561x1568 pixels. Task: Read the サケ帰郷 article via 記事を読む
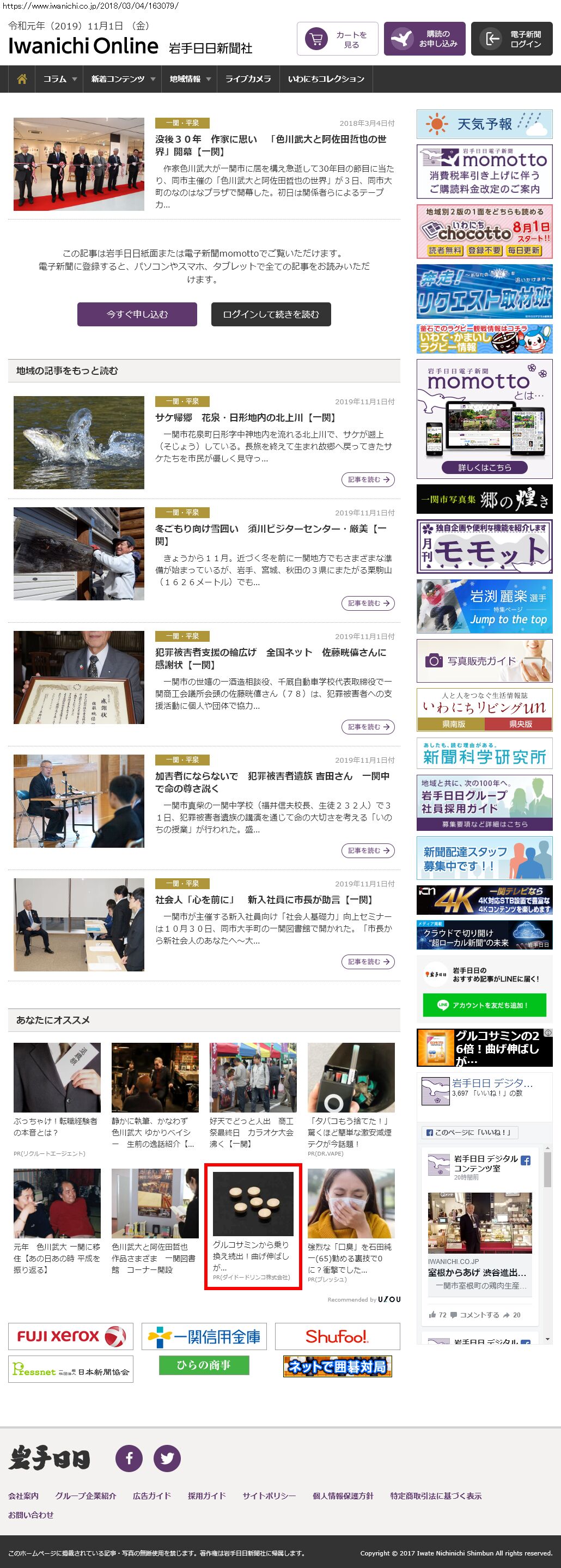368,479
